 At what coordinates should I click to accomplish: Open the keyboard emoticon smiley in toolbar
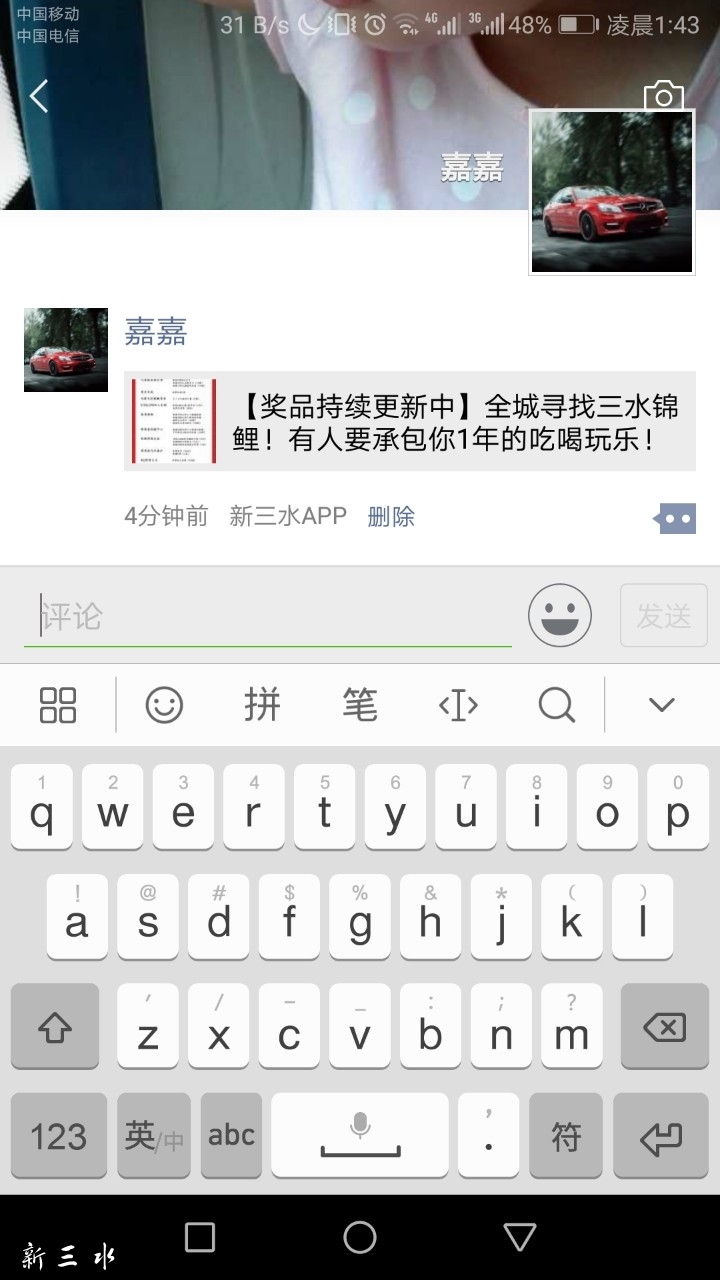click(164, 705)
